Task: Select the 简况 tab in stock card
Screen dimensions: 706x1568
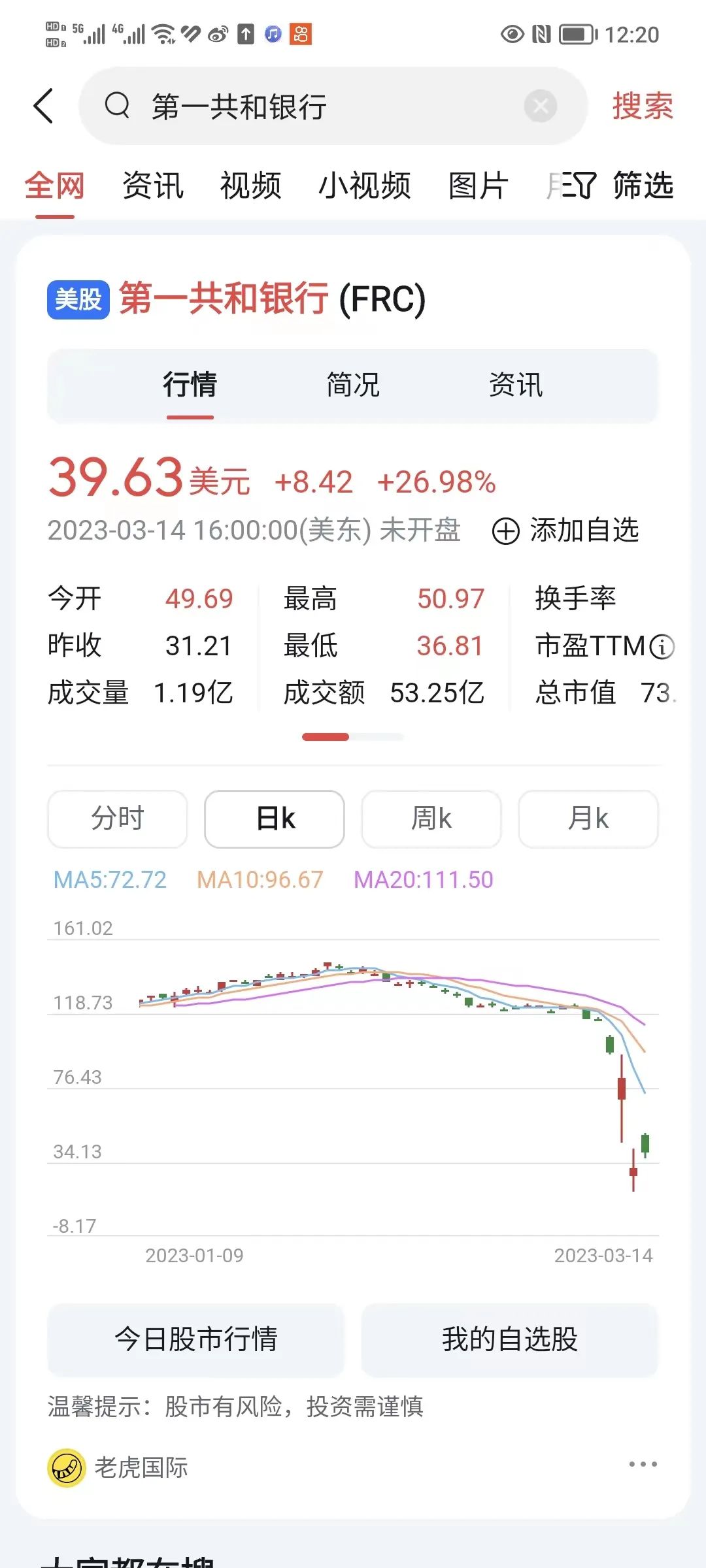Action: pyautogui.click(x=353, y=385)
